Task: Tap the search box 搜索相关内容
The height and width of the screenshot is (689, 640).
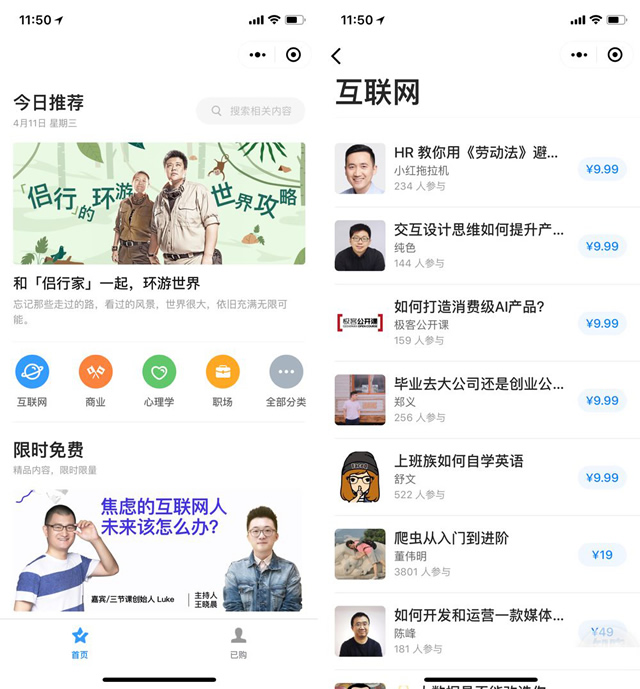Action: pyautogui.click(x=250, y=111)
